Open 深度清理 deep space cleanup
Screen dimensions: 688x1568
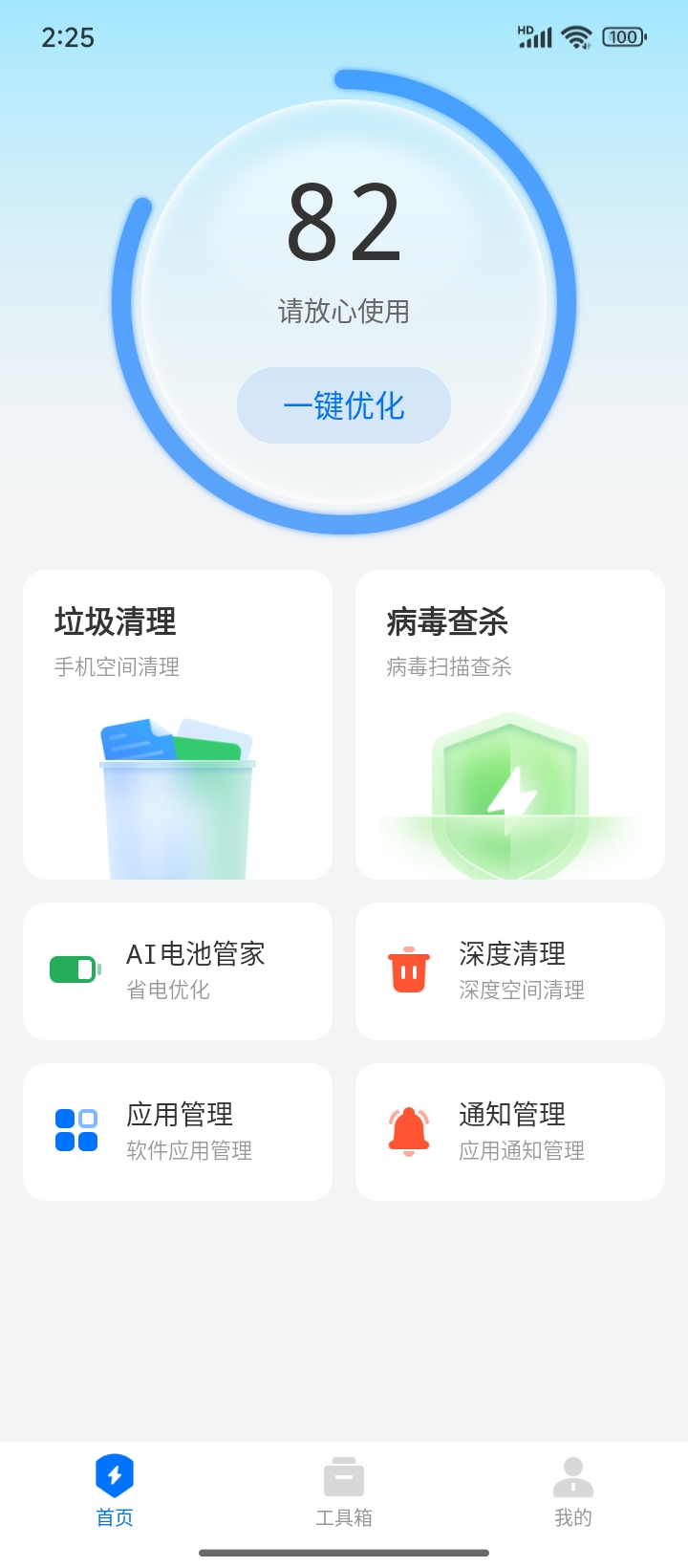pos(510,971)
